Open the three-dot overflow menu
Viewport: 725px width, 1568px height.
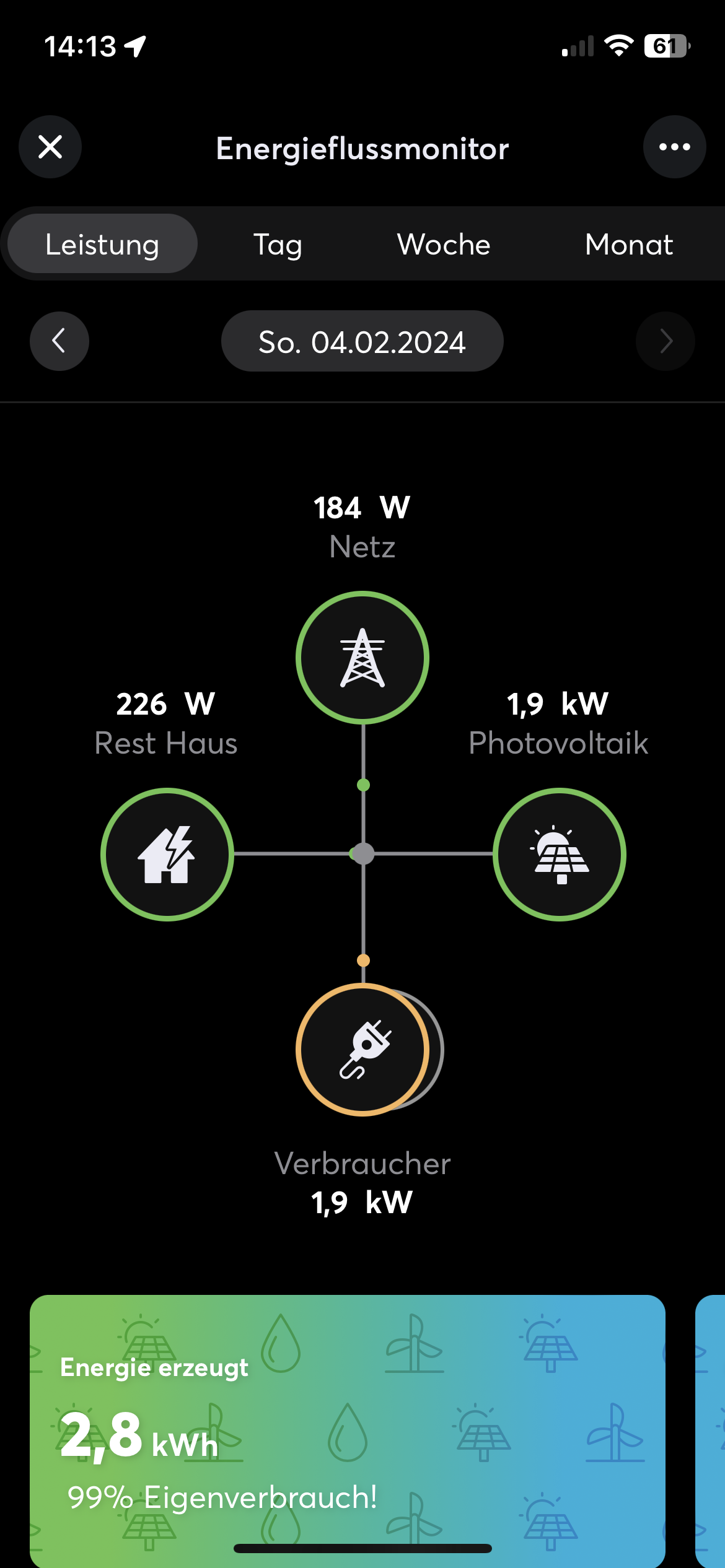[x=674, y=147]
